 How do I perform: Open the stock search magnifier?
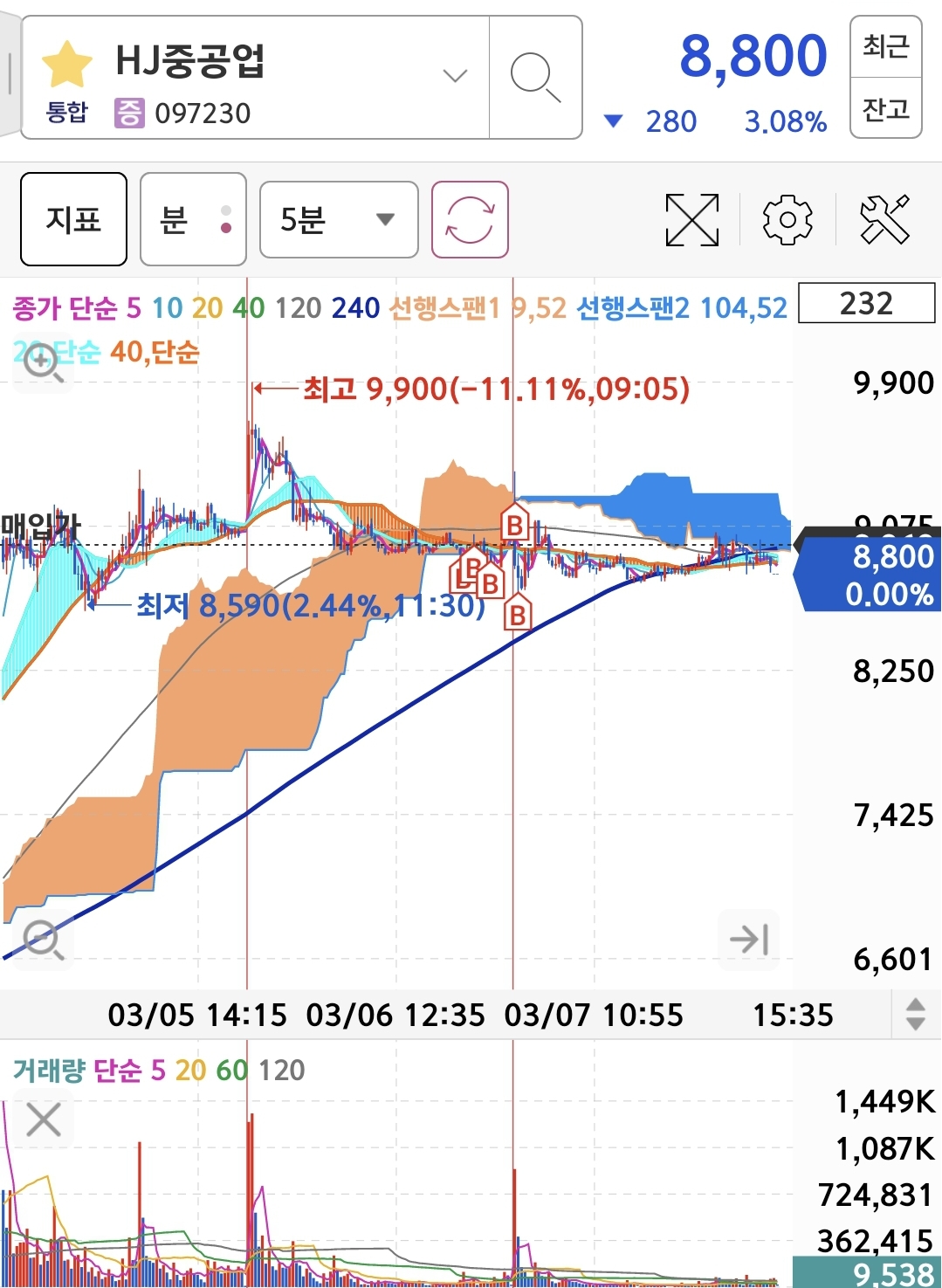point(535,77)
